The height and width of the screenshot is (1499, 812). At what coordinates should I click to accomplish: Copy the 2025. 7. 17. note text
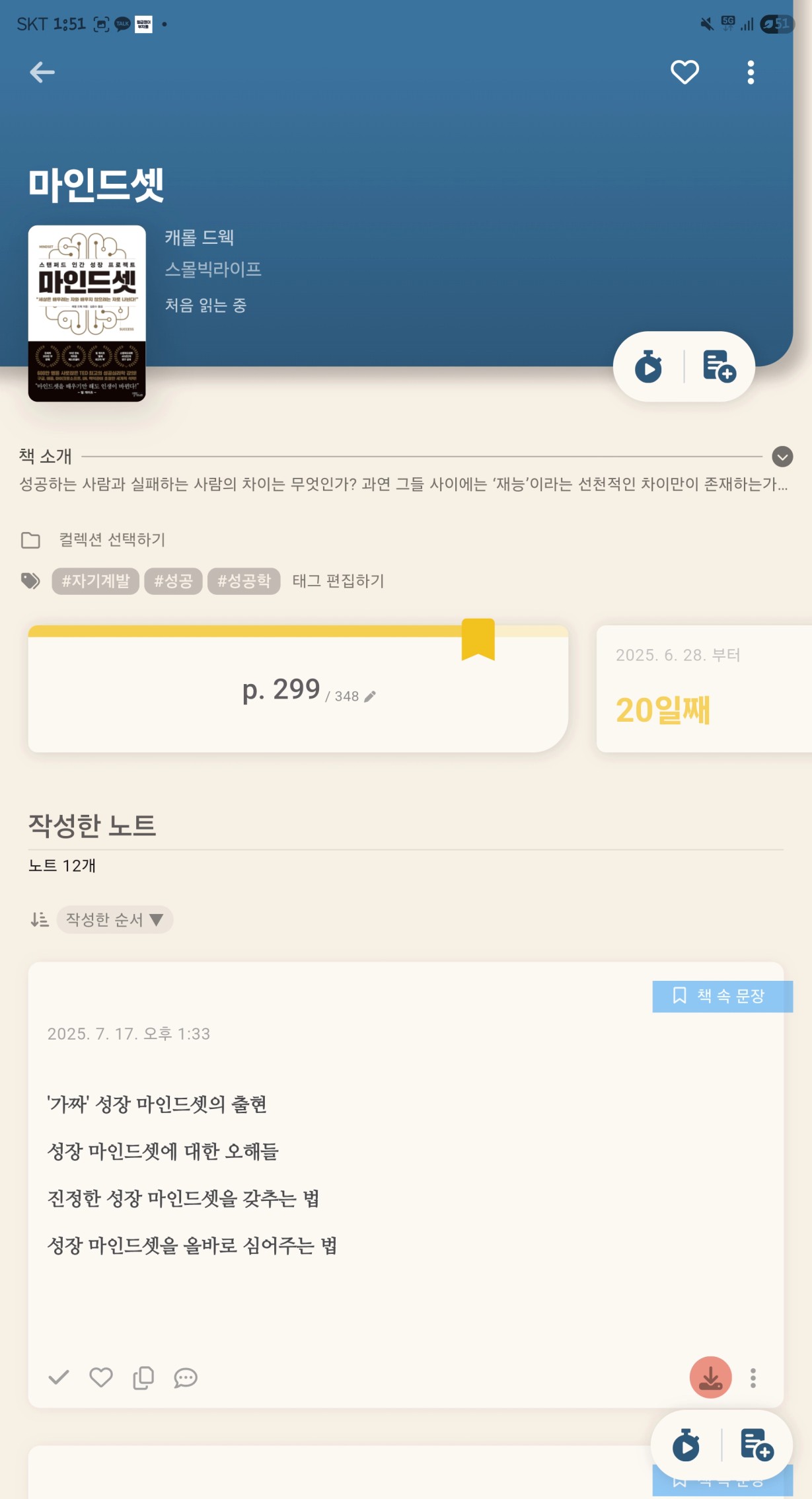point(143,1378)
